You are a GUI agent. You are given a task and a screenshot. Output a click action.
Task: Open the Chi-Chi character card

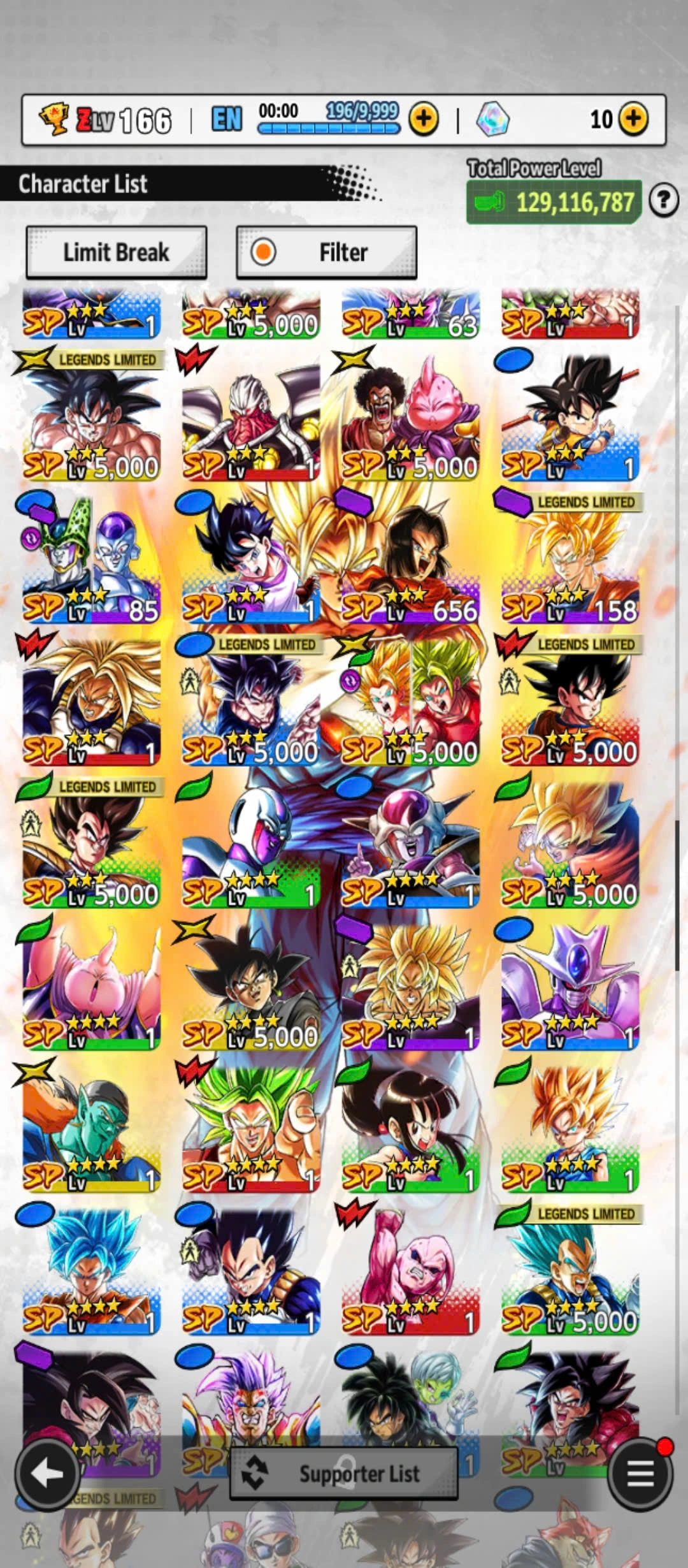tap(410, 1127)
